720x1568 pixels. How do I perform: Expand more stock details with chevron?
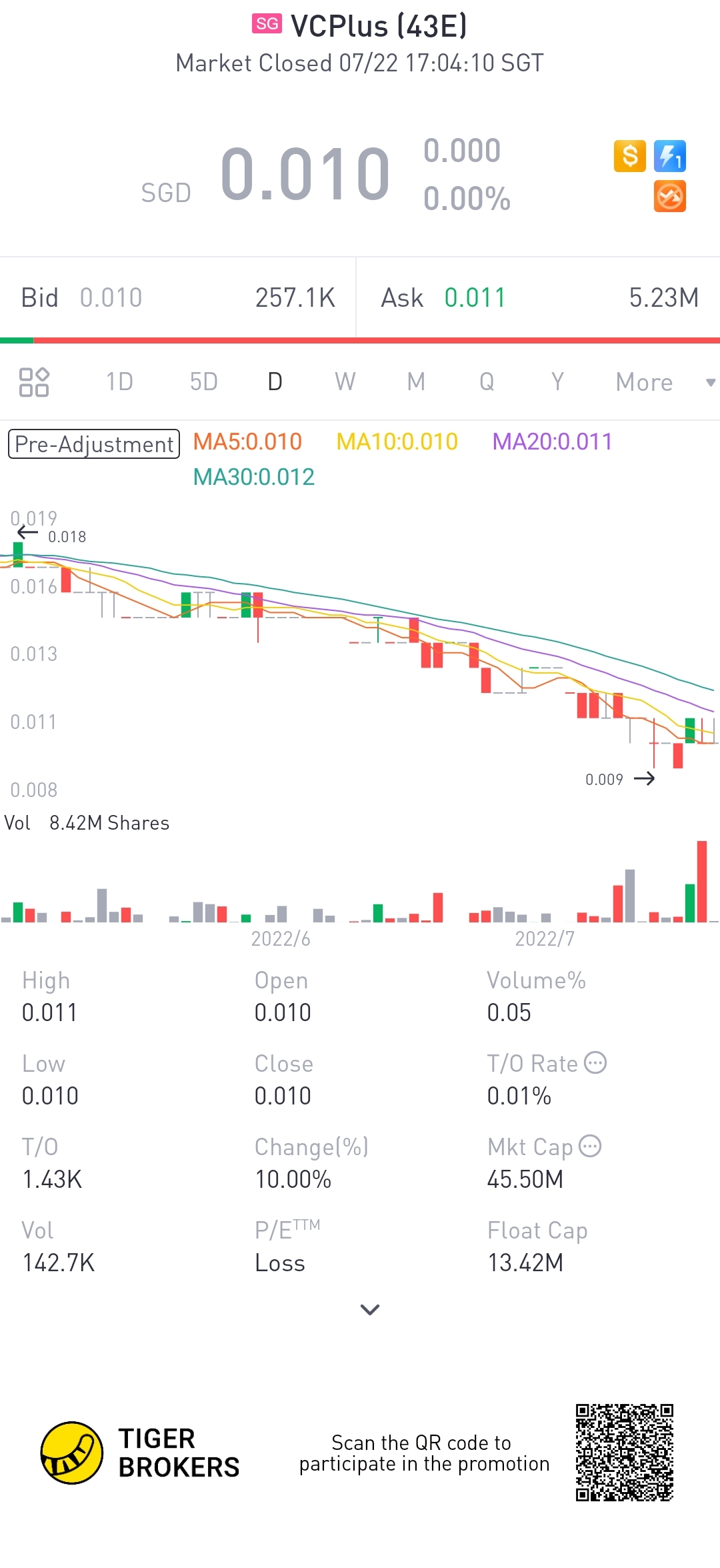pyautogui.click(x=369, y=1309)
